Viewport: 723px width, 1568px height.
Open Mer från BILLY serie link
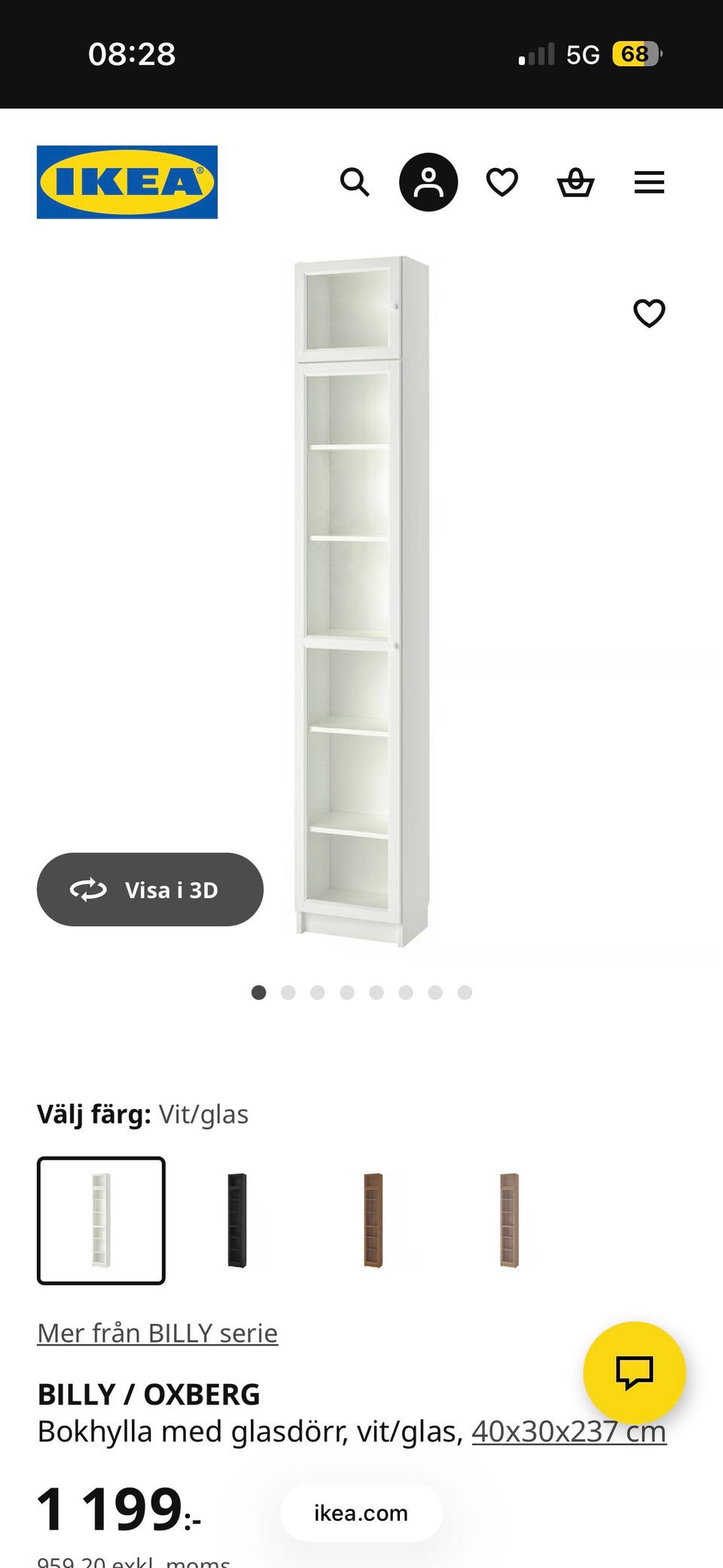click(157, 1332)
